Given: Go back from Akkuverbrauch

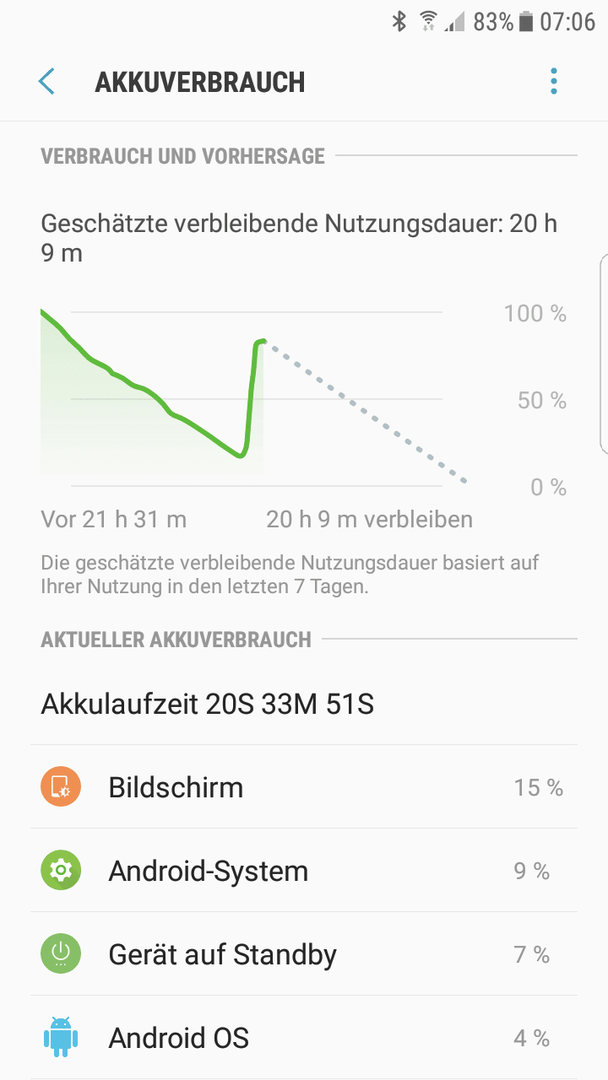Looking at the screenshot, I should (46, 81).
